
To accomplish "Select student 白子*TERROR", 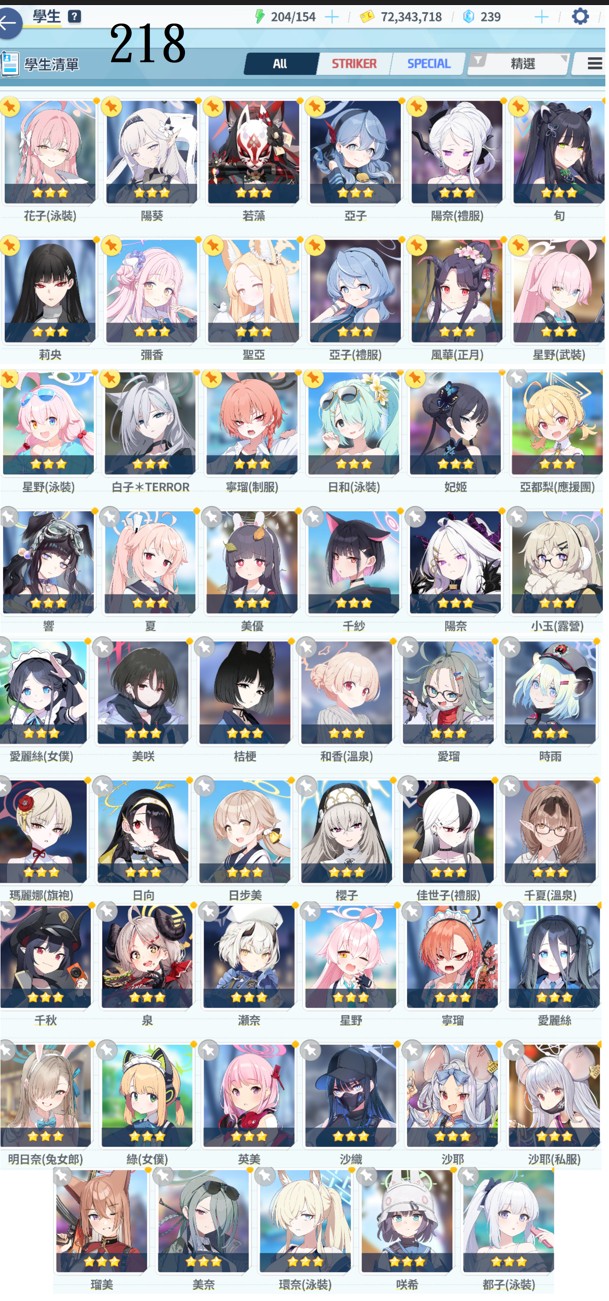I will 150,425.
